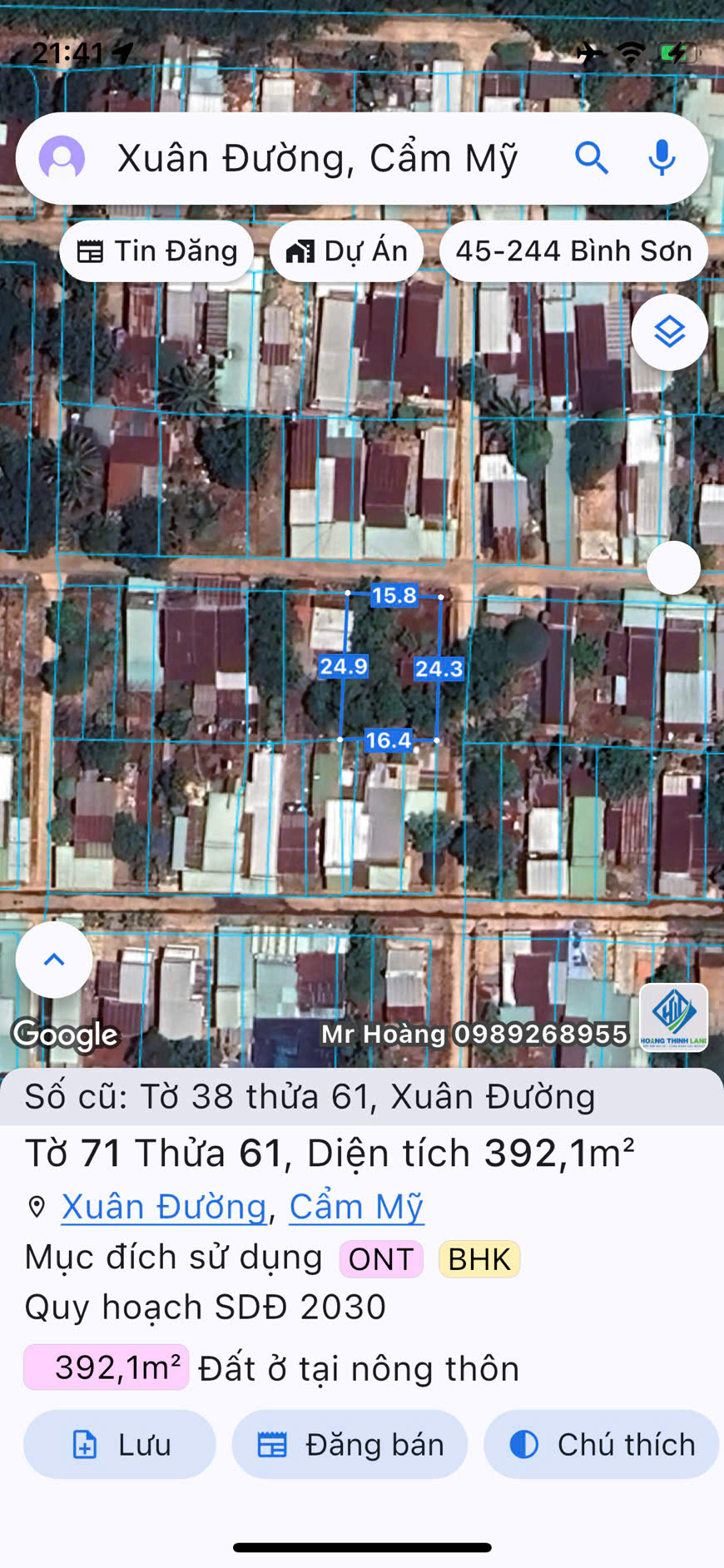Screen dimensions: 724x1568
Task: Select the ONT land use tag
Action: click(381, 1259)
